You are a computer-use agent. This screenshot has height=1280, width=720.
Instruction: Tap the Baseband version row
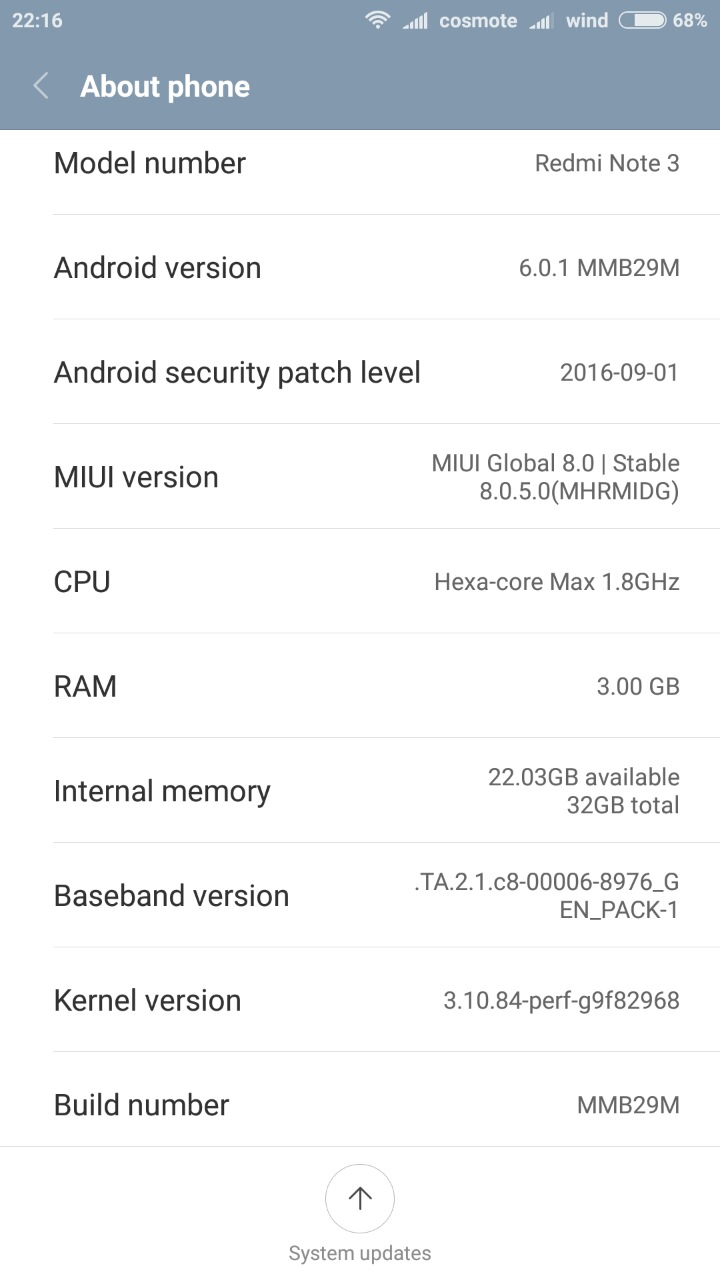click(360, 895)
